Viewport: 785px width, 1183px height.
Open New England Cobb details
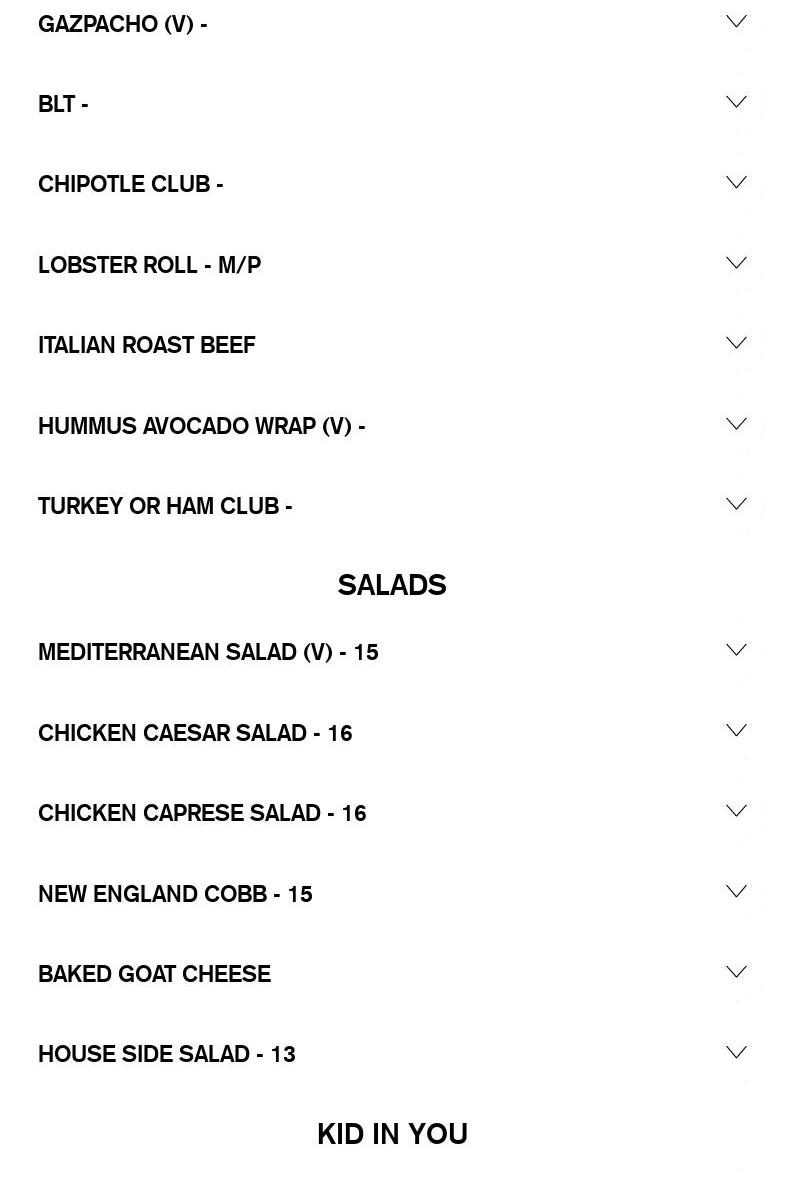[x=736, y=892]
